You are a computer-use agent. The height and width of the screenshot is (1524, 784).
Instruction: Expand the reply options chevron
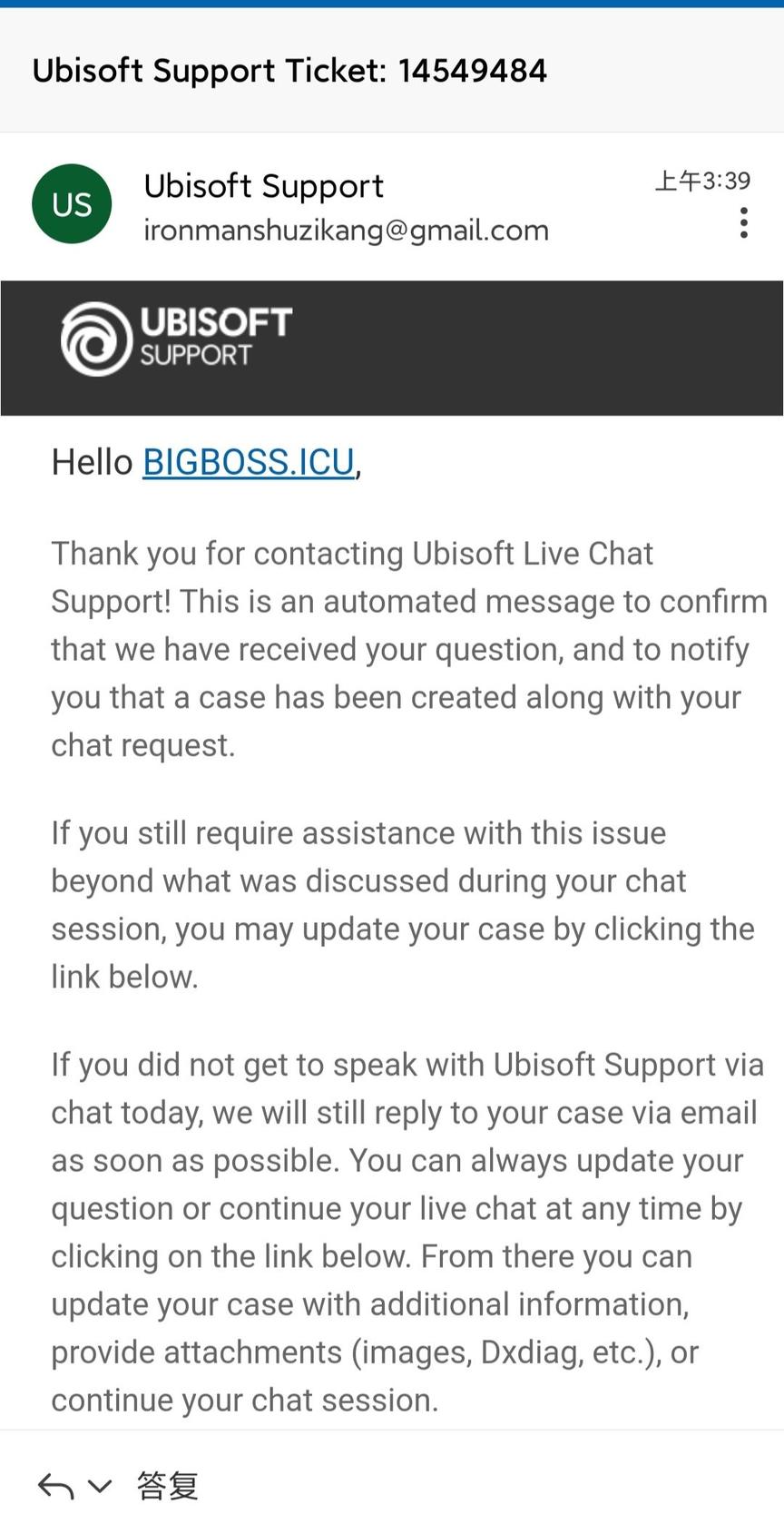coord(100,1486)
